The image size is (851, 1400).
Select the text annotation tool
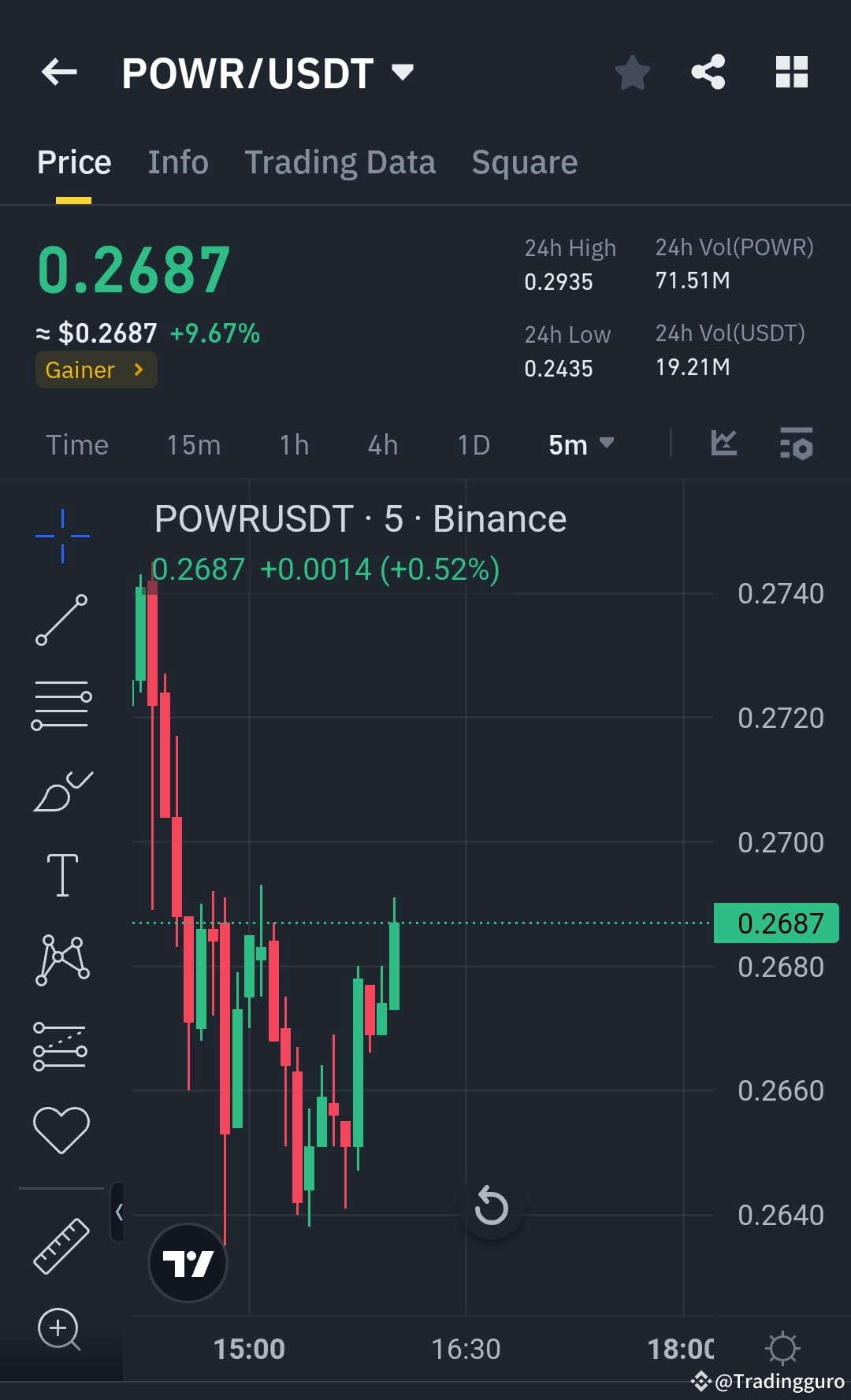[61, 875]
